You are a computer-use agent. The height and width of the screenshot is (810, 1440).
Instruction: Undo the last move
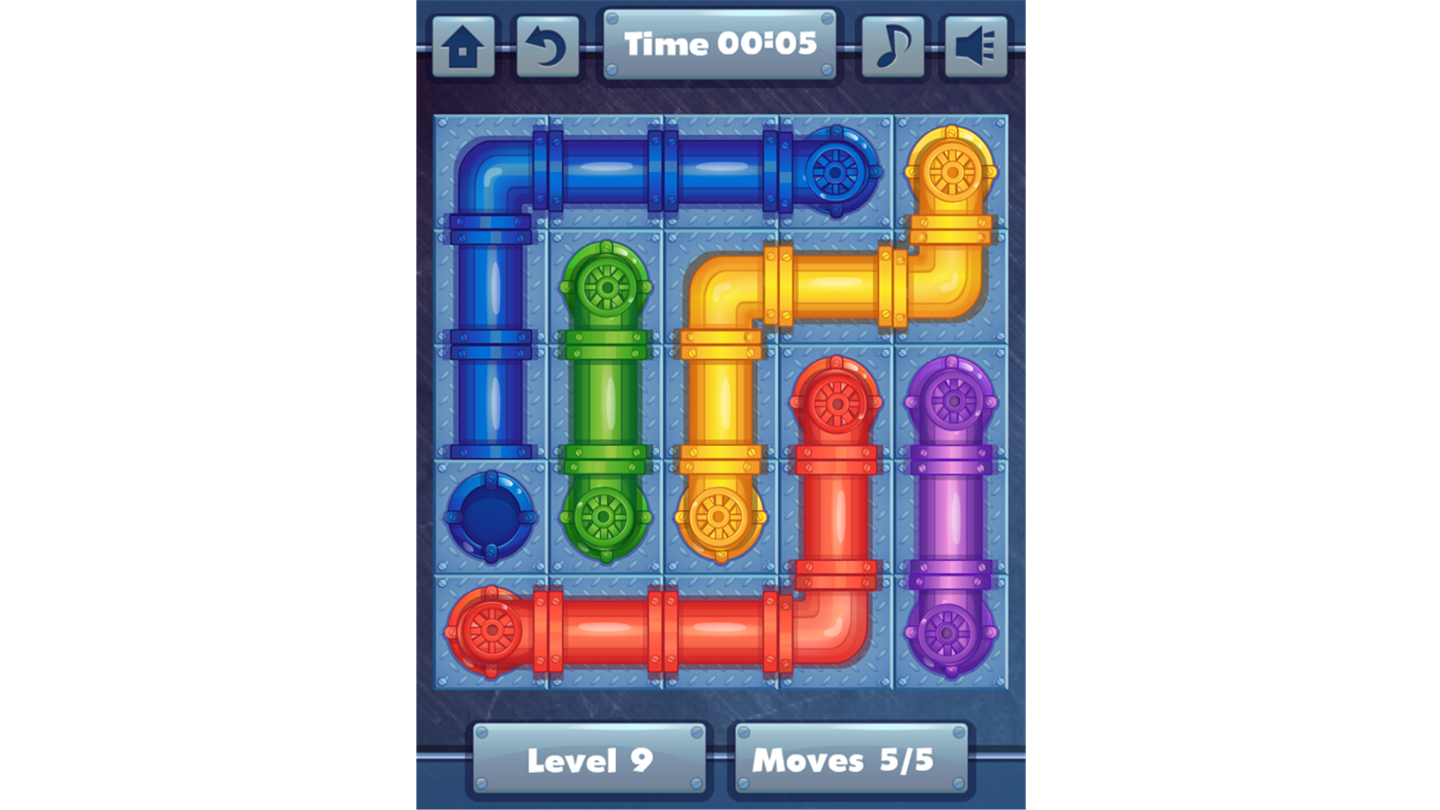coord(547,47)
